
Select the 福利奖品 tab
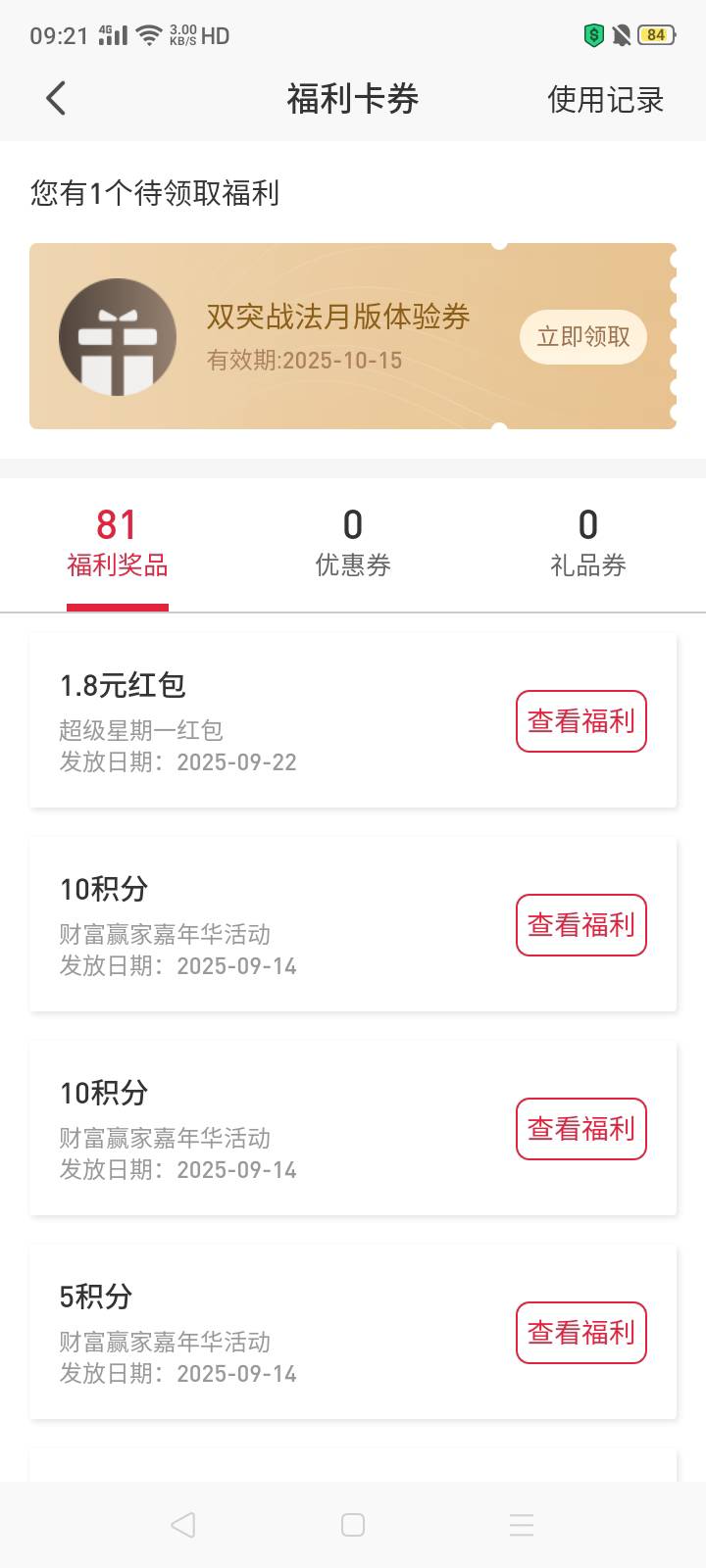tap(118, 544)
